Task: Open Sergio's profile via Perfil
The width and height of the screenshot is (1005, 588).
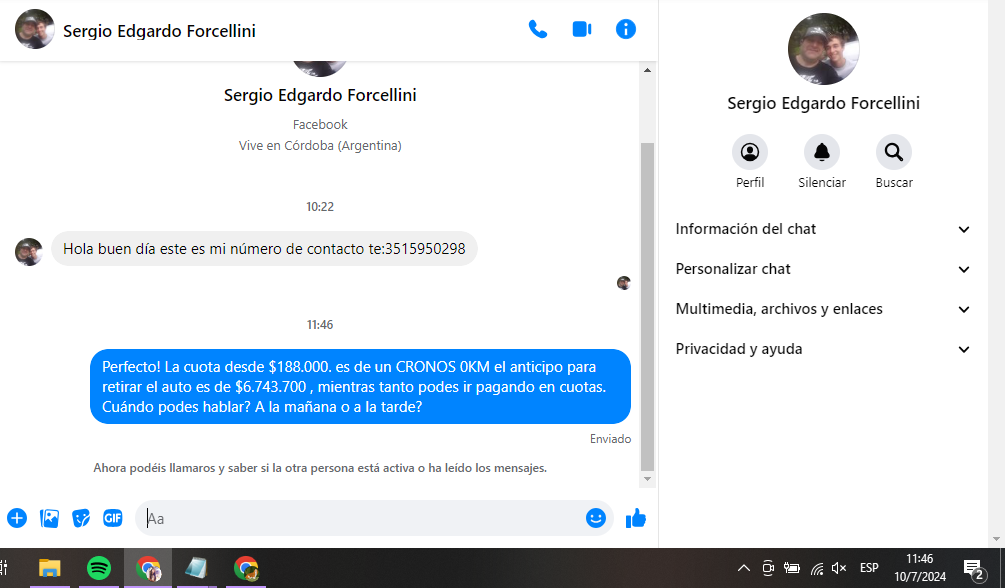Action: [x=750, y=153]
